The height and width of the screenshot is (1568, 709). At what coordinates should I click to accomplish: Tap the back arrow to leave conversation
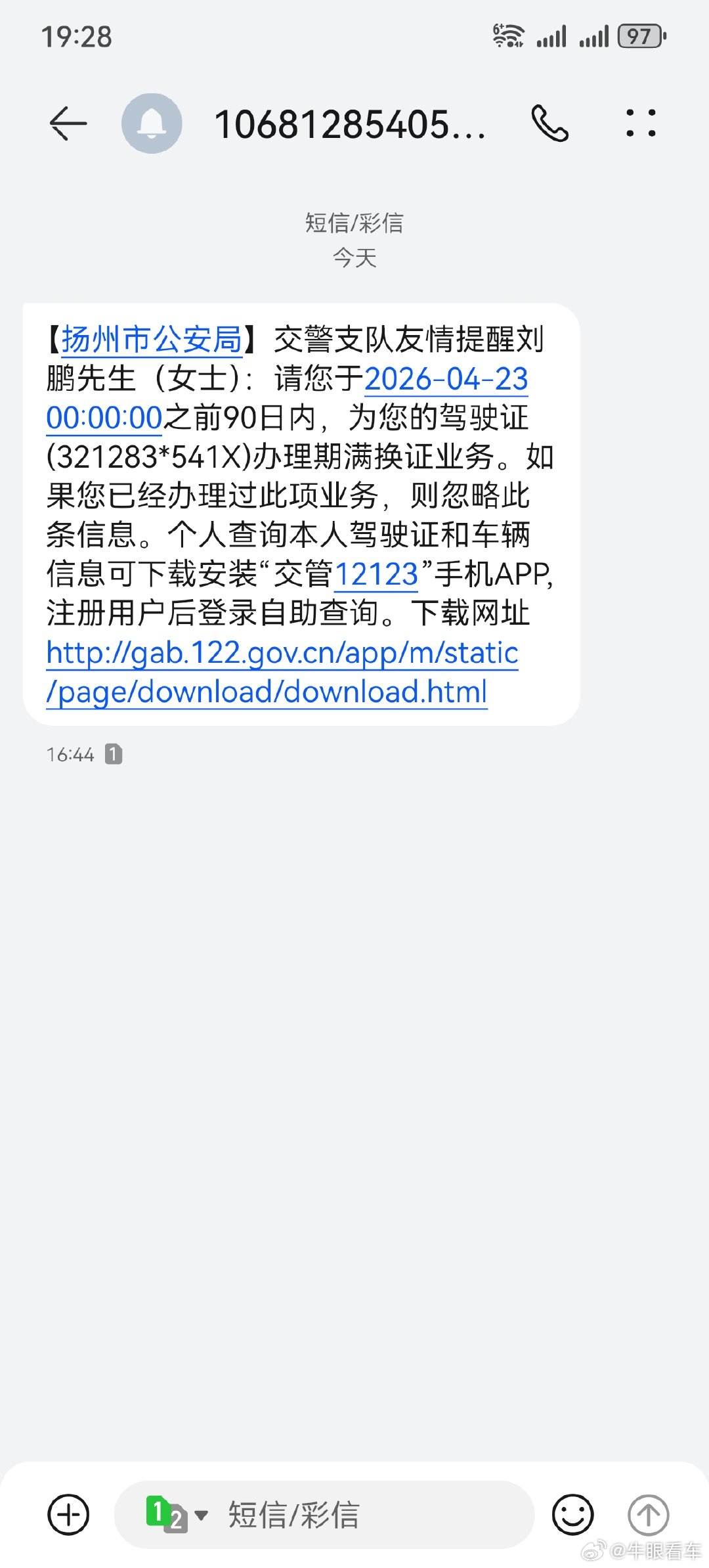pos(68,123)
